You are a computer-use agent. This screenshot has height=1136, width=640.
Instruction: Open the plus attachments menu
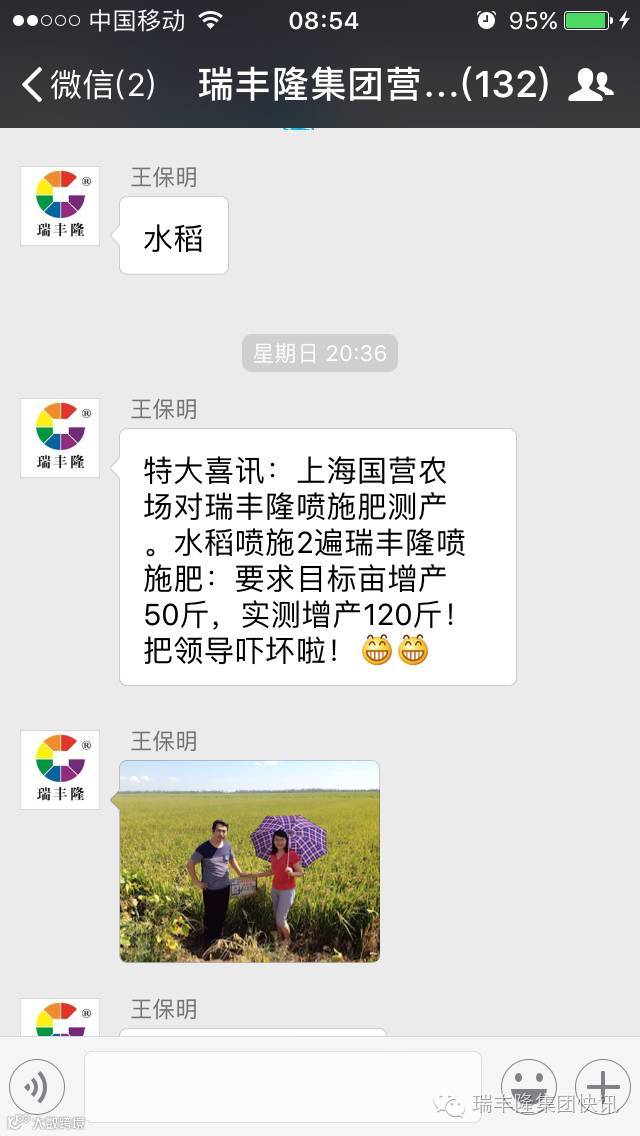[x=602, y=1086]
